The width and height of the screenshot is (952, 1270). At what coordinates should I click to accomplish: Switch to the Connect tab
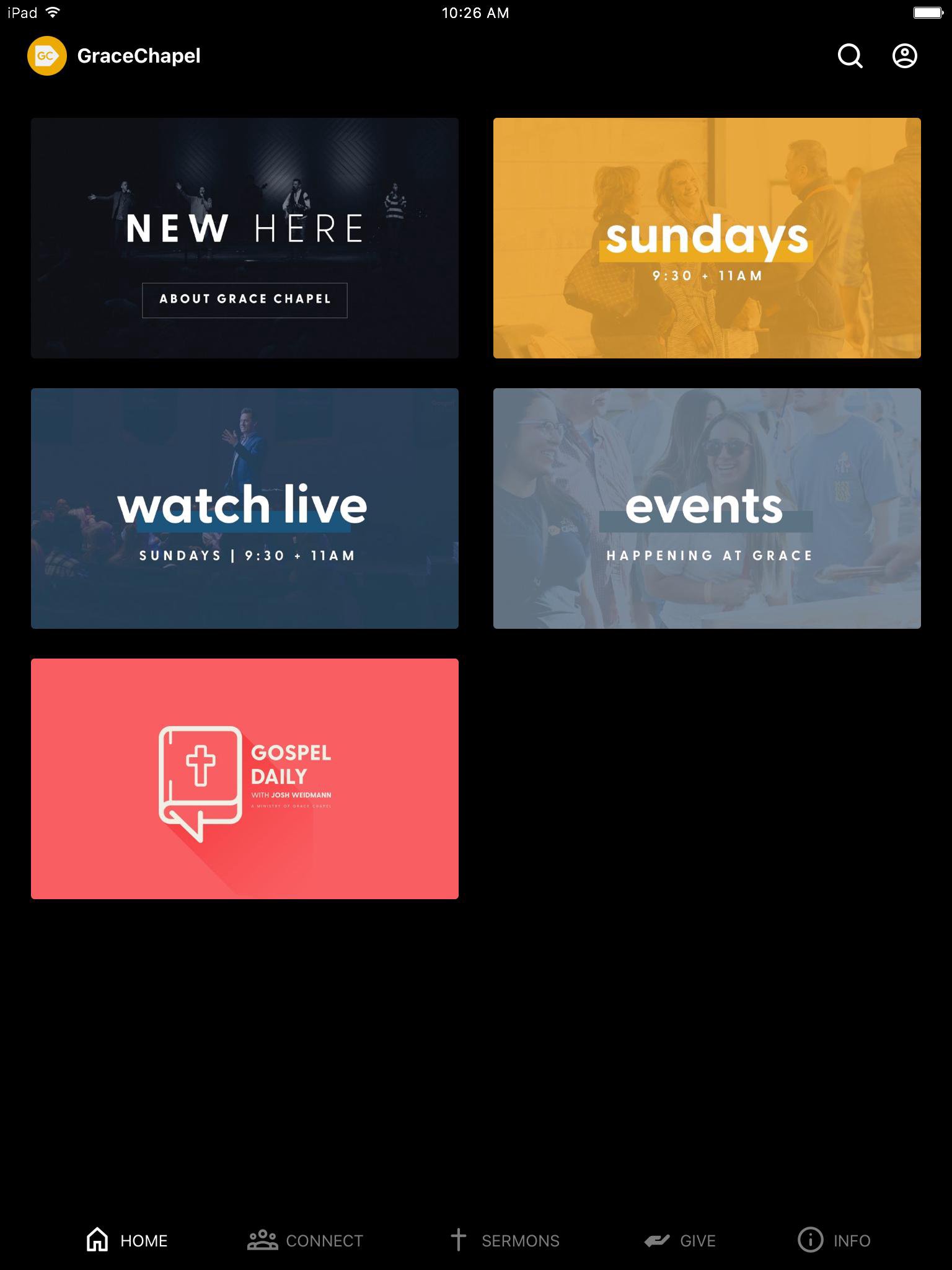pyautogui.click(x=306, y=1240)
